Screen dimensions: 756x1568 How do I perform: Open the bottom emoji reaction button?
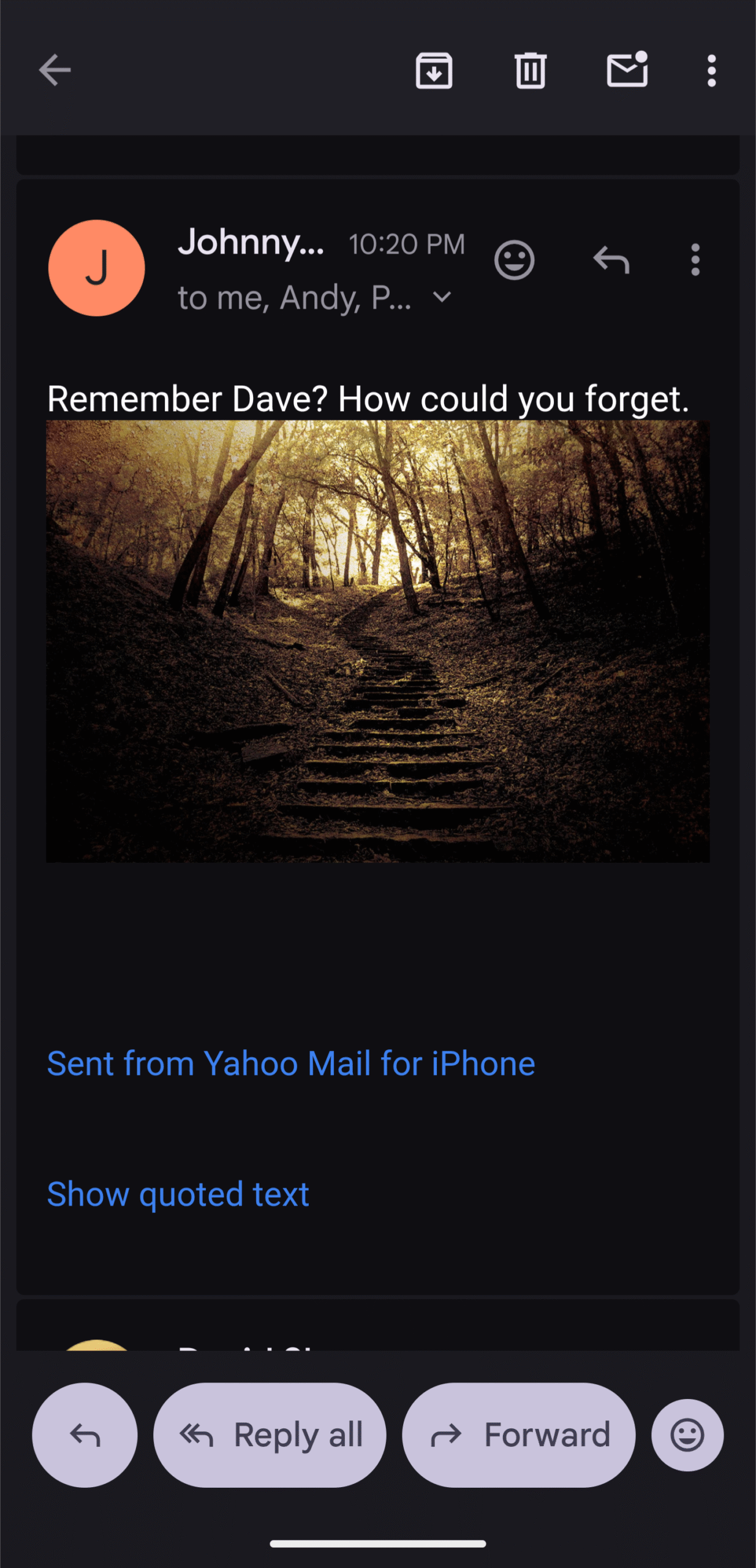687,1435
